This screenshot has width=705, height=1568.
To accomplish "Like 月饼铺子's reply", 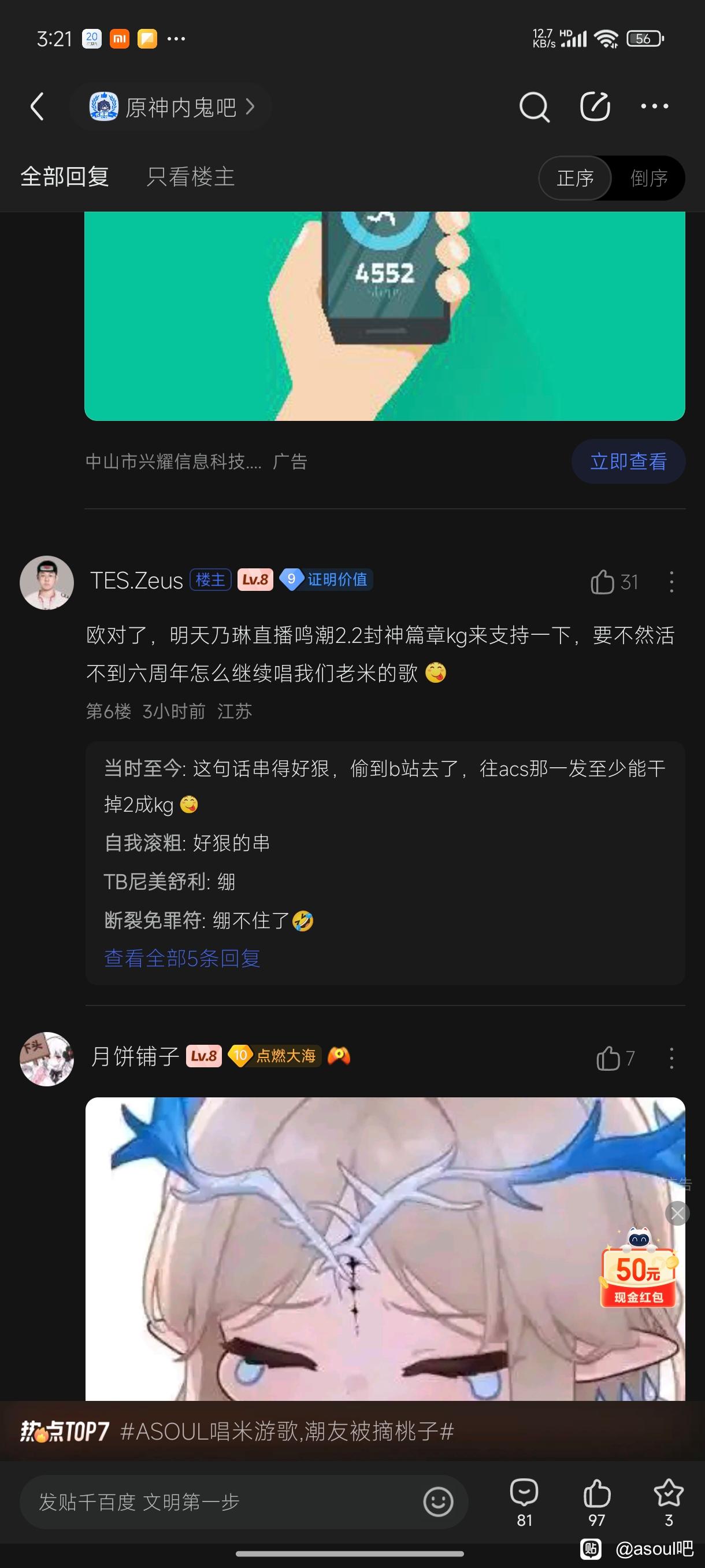I will click(608, 1059).
